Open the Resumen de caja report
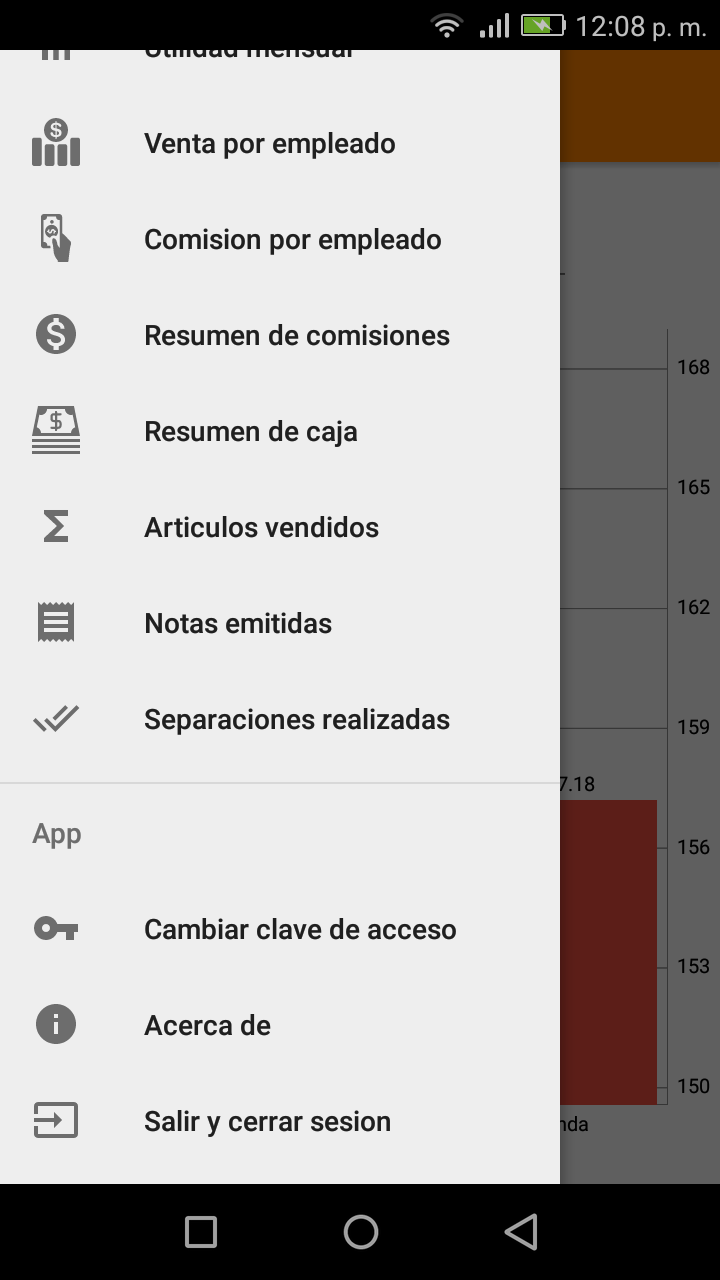720x1280 pixels. point(250,431)
